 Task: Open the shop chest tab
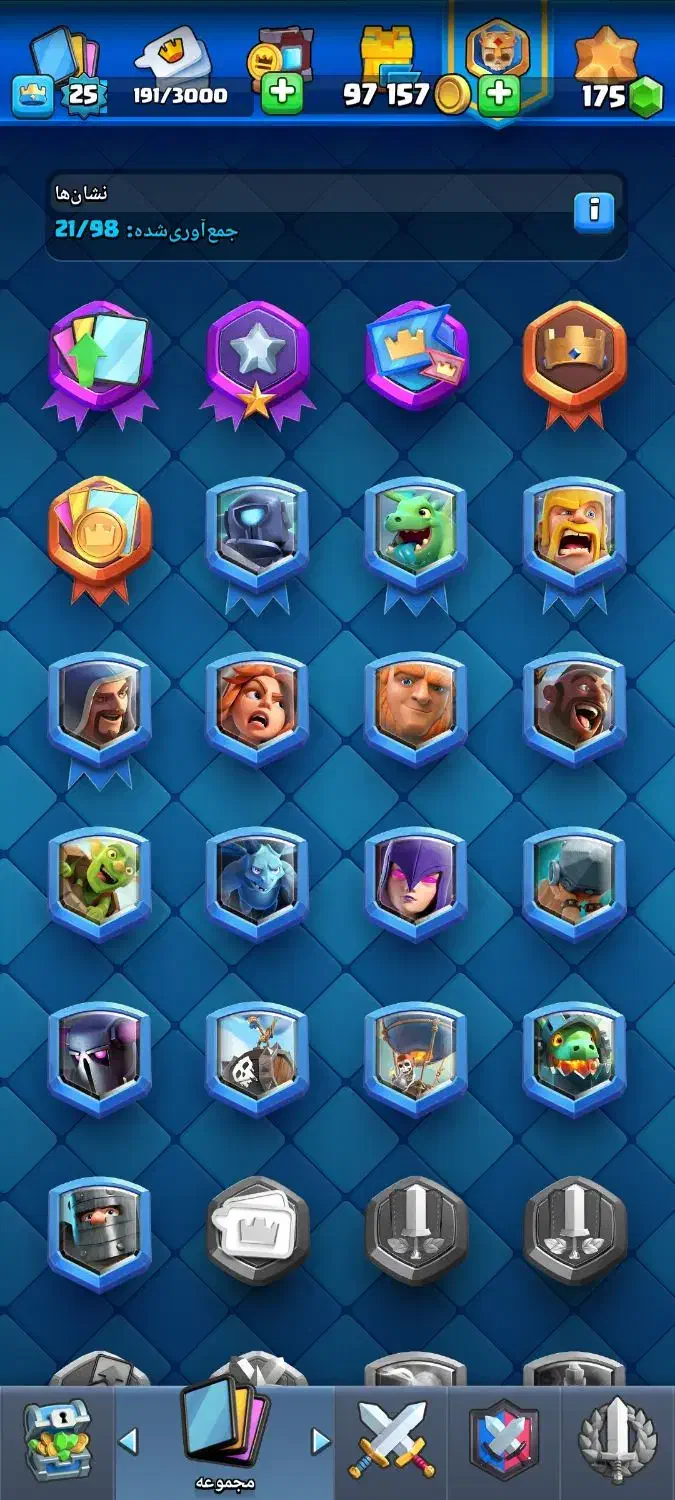pyautogui.click(x=57, y=1440)
